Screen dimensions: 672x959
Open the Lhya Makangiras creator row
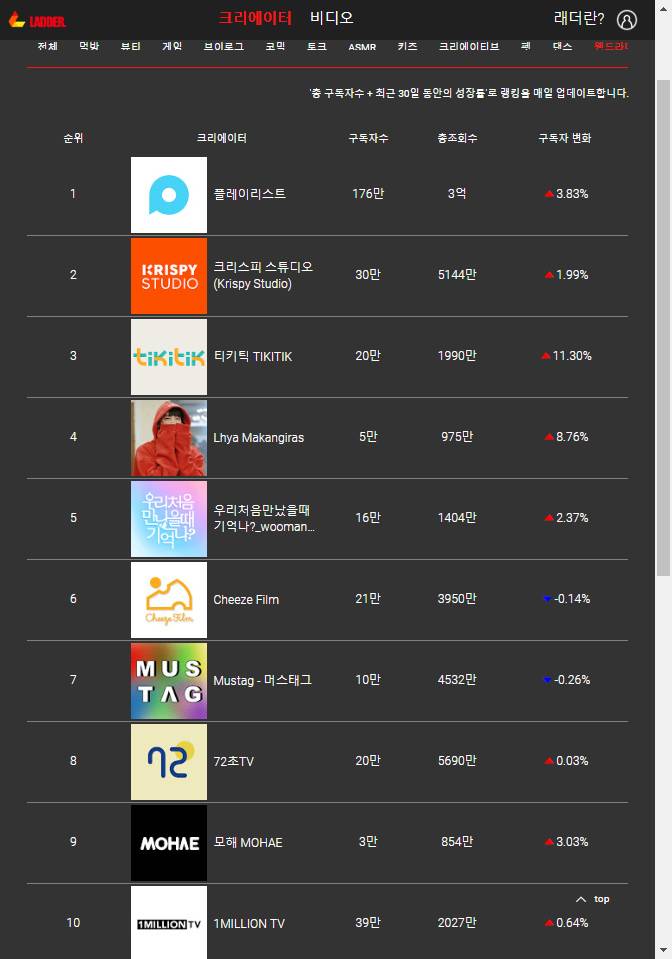pos(258,437)
